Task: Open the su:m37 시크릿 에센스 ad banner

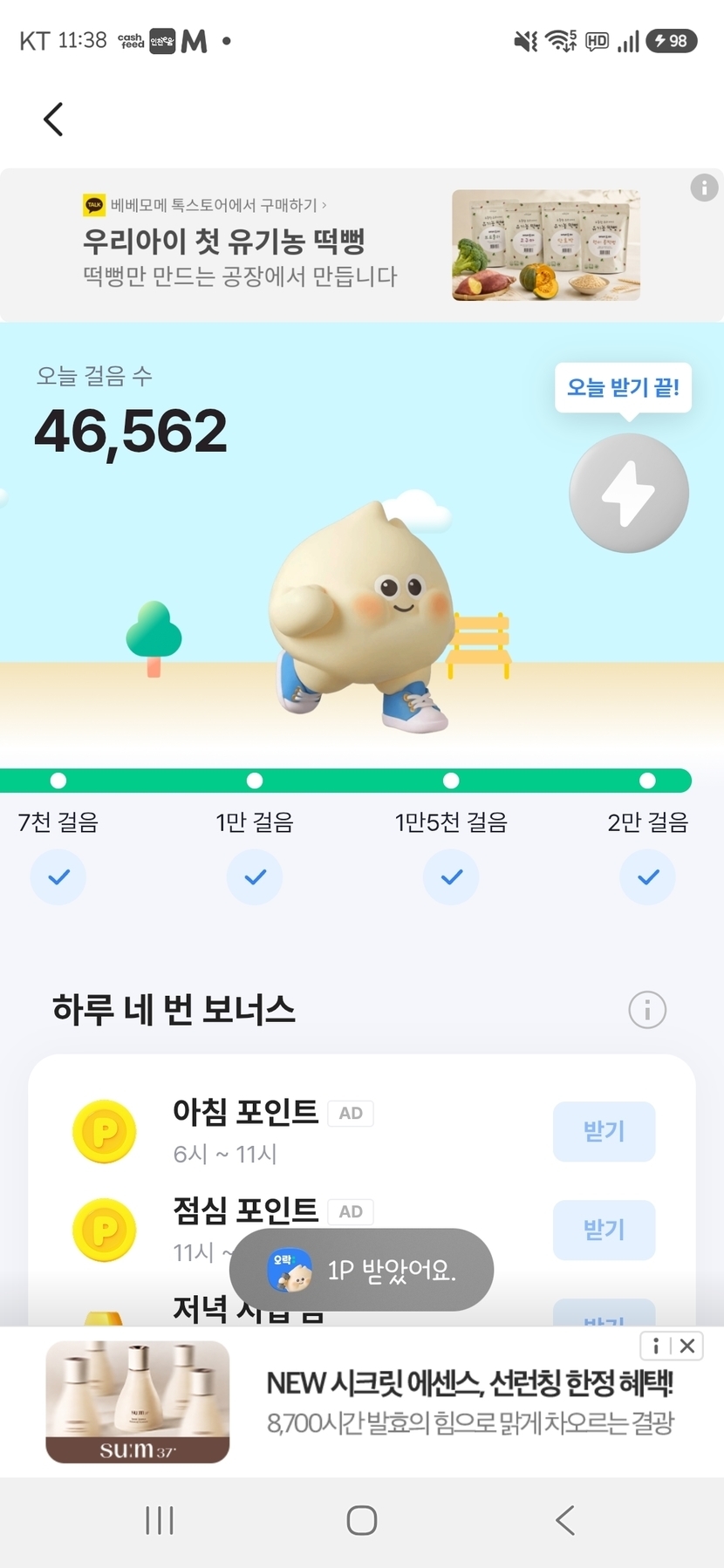Action: click(x=361, y=1402)
